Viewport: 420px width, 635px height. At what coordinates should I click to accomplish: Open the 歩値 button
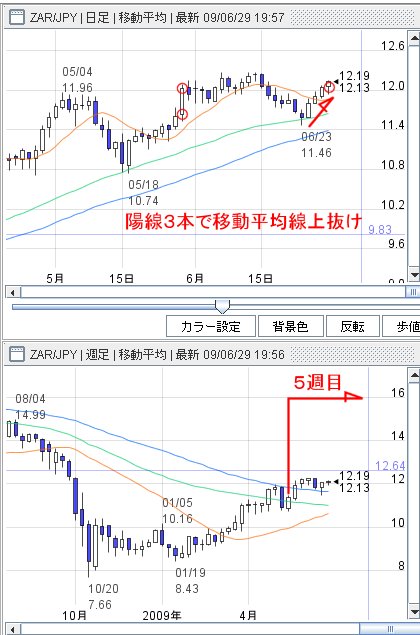click(x=403, y=326)
